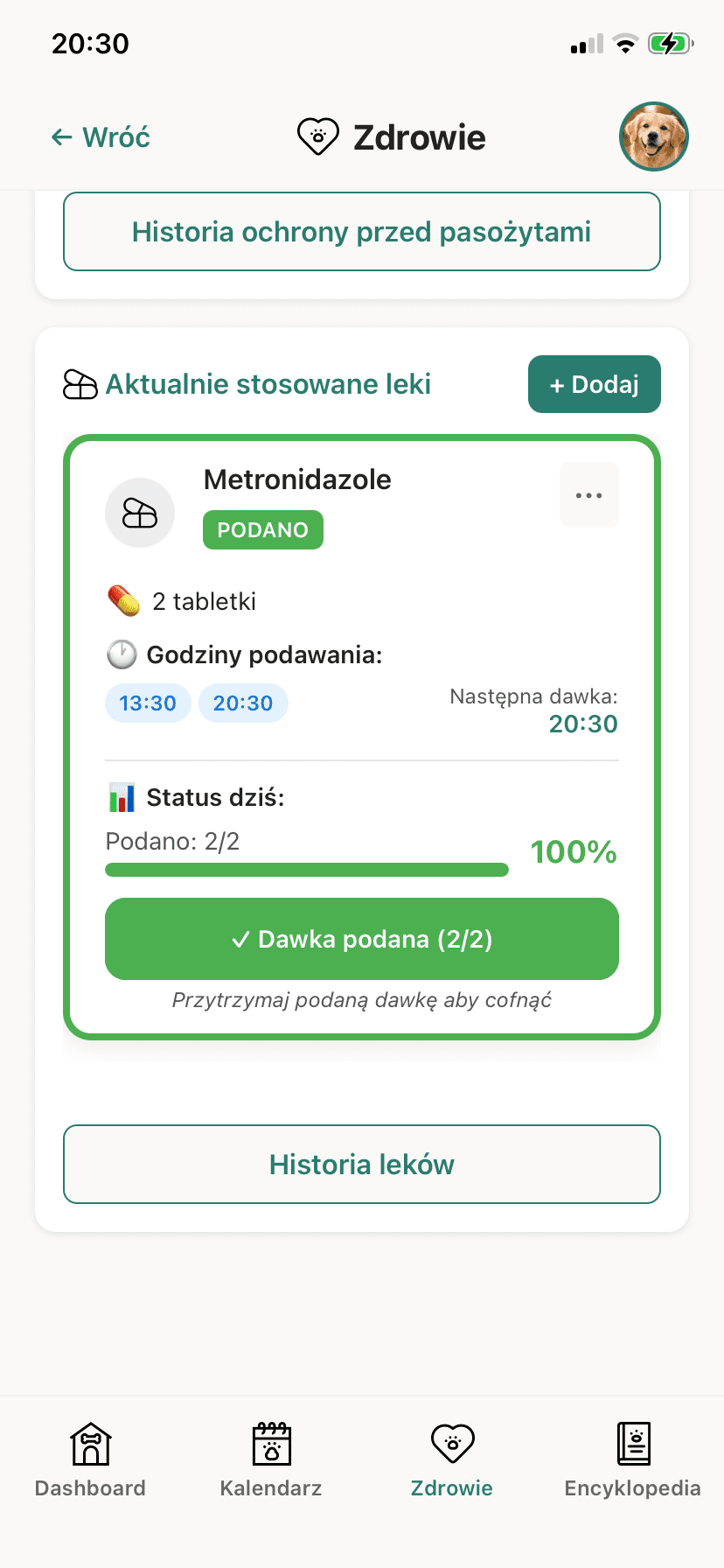724x1568 pixels.
Task: Open the Encyklopedia book icon
Action: tap(632, 1441)
